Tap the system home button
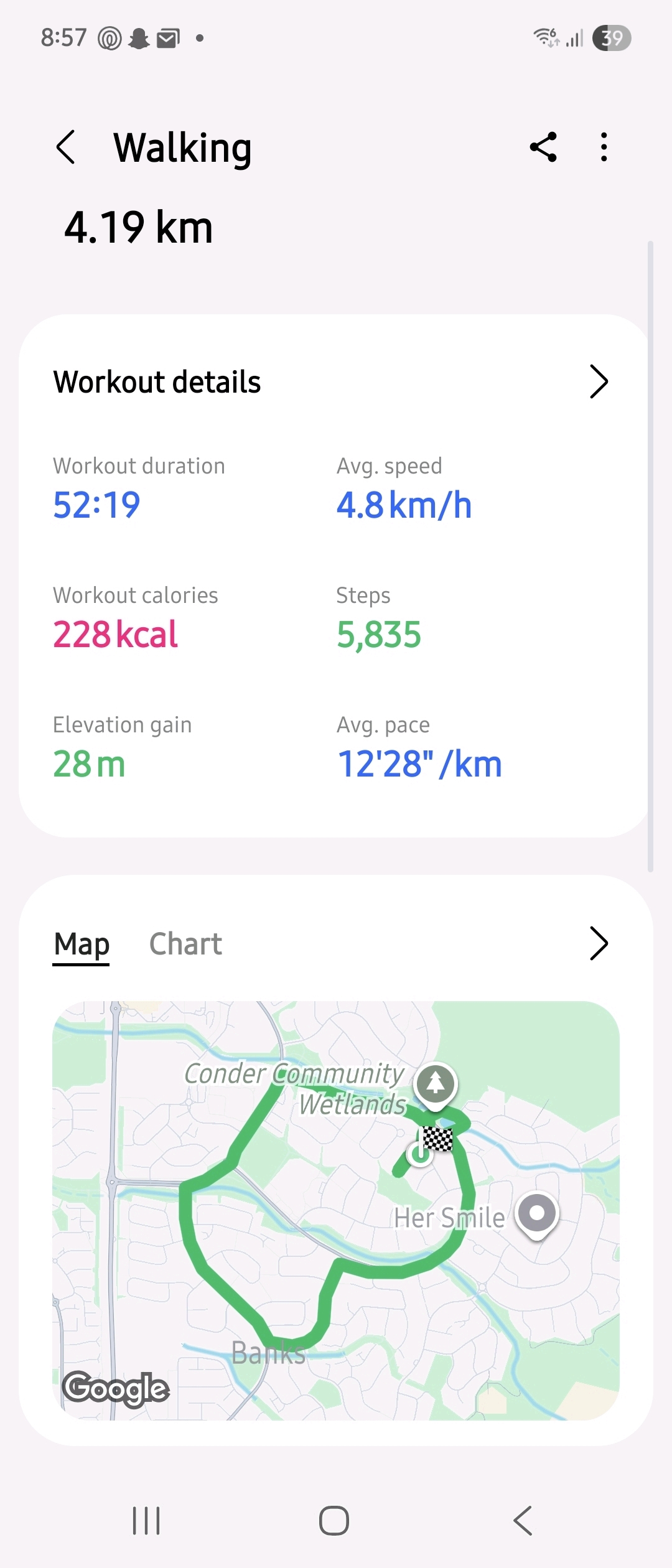The image size is (672, 1568). (x=334, y=1521)
